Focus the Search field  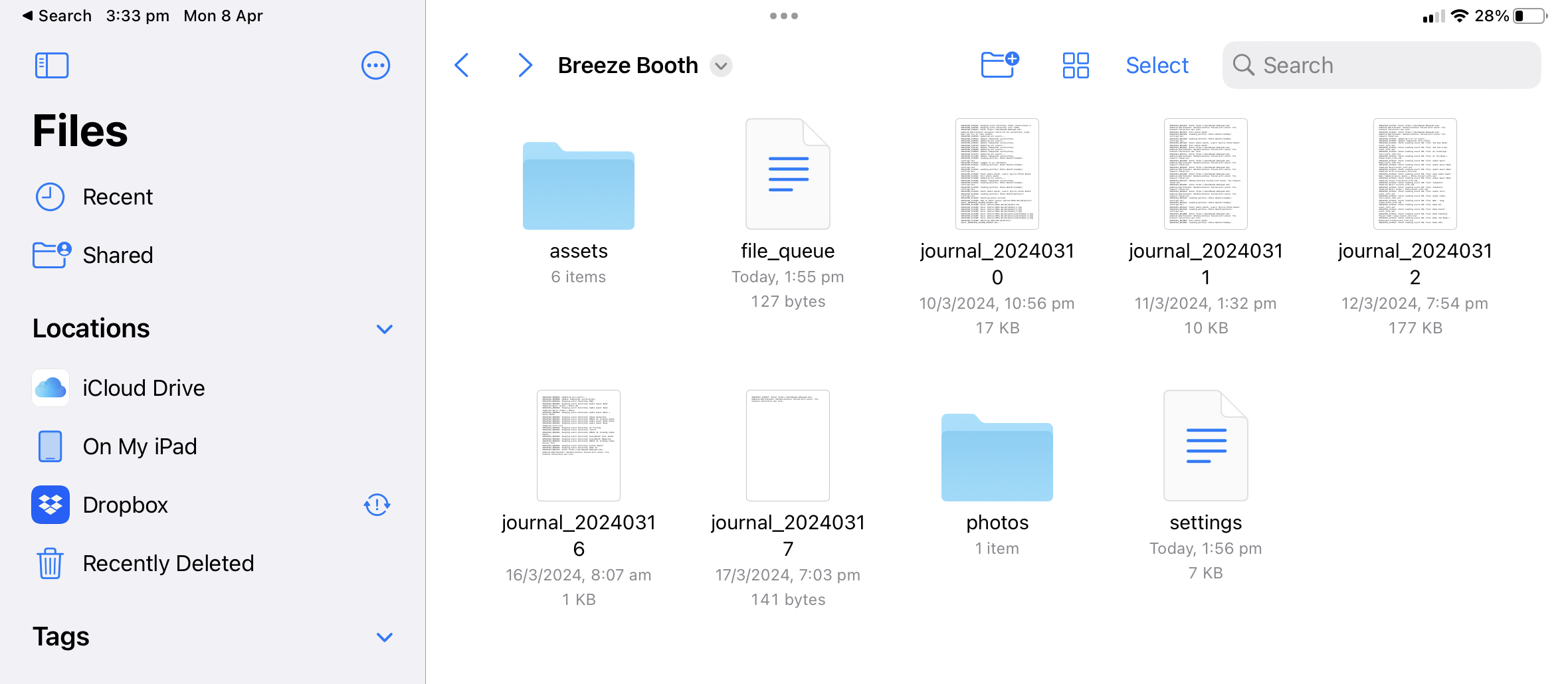(x=1382, y=65)
